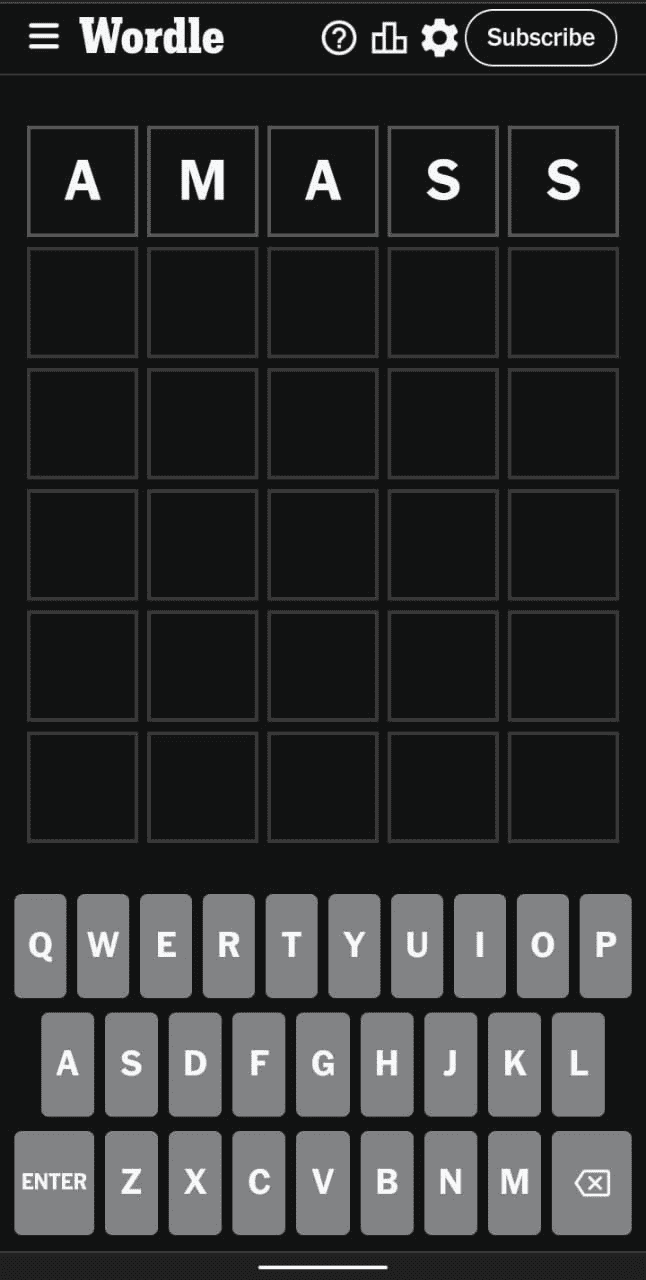Type the letter G
This screenshot has width=646, height=1280.
click(323, 1063)
